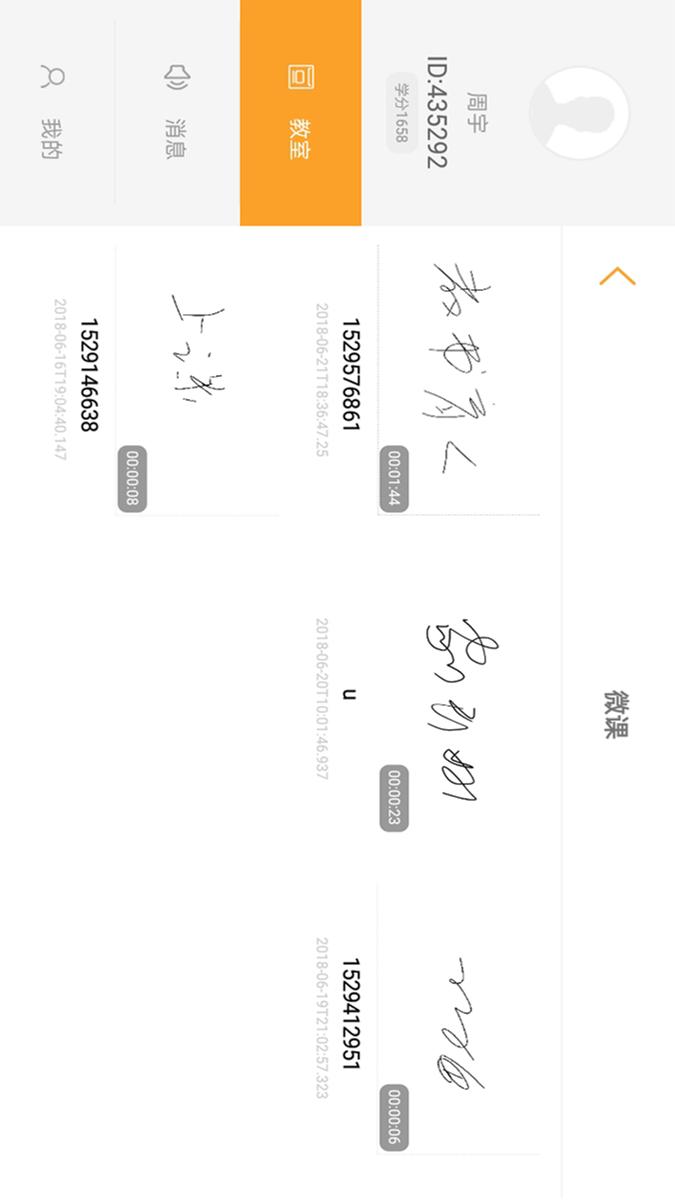The image size is (675, 1200).
Task: Go back using the orange arrow
Action: 617,276
